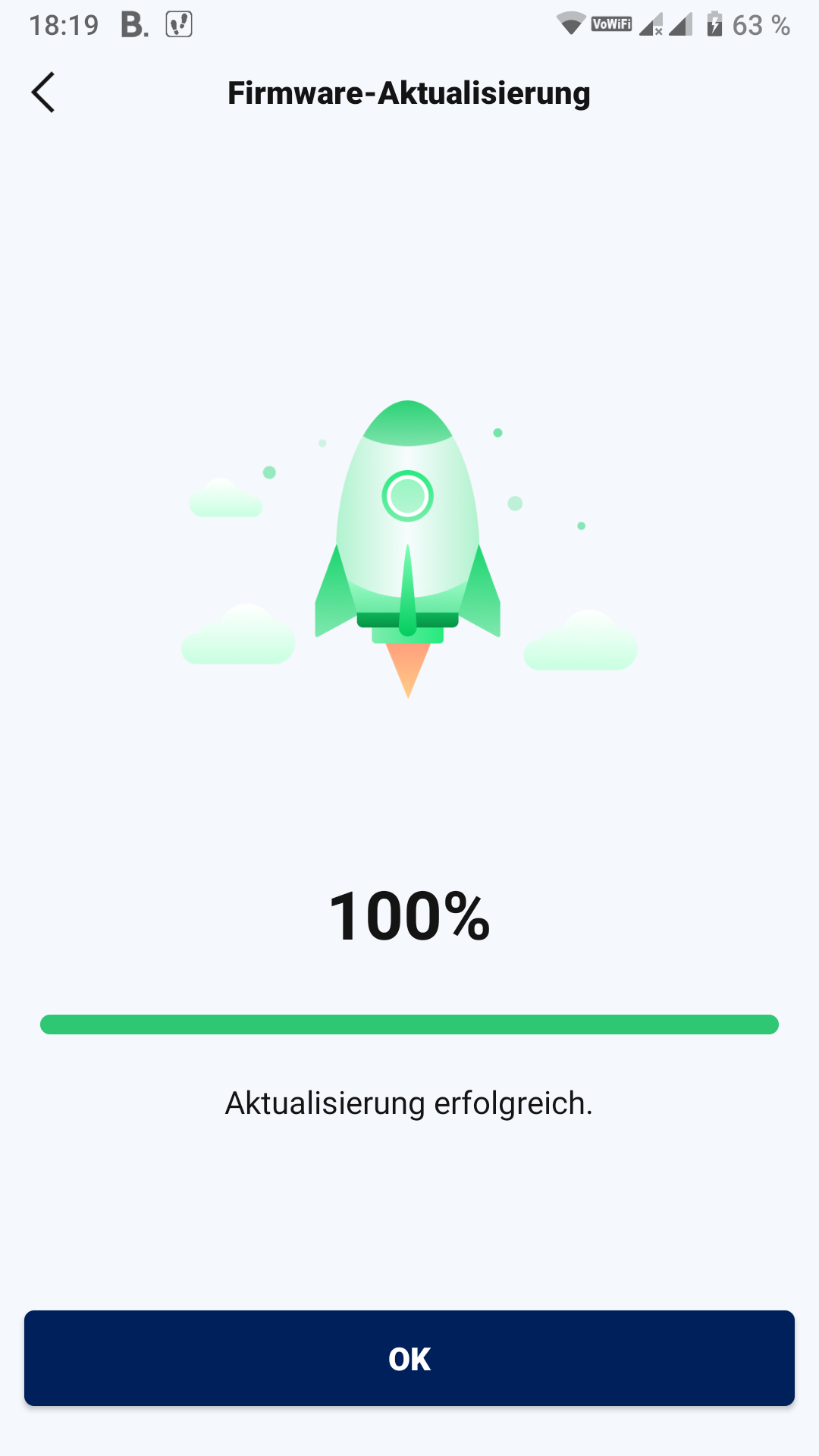Image resolution: width=819 pixels, height=1456 pixels.
Task: Go back from Firmware-Aktualisierung
Action: tap(43, 93)
